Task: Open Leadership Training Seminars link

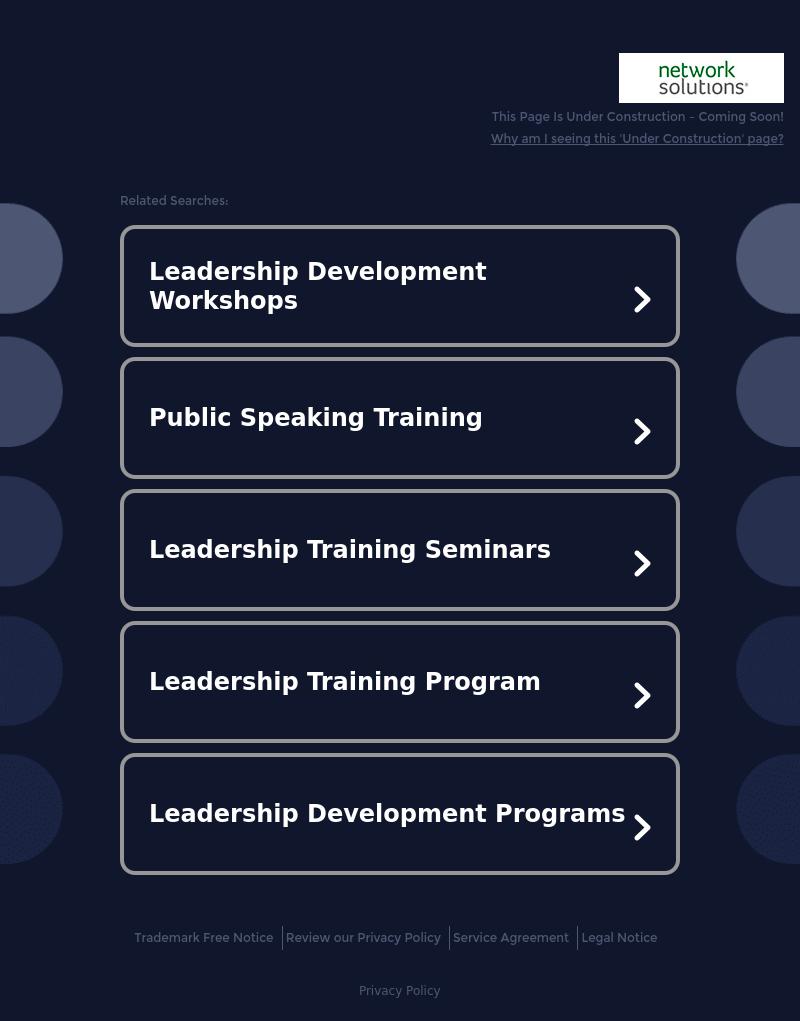Action: (399, 550)
